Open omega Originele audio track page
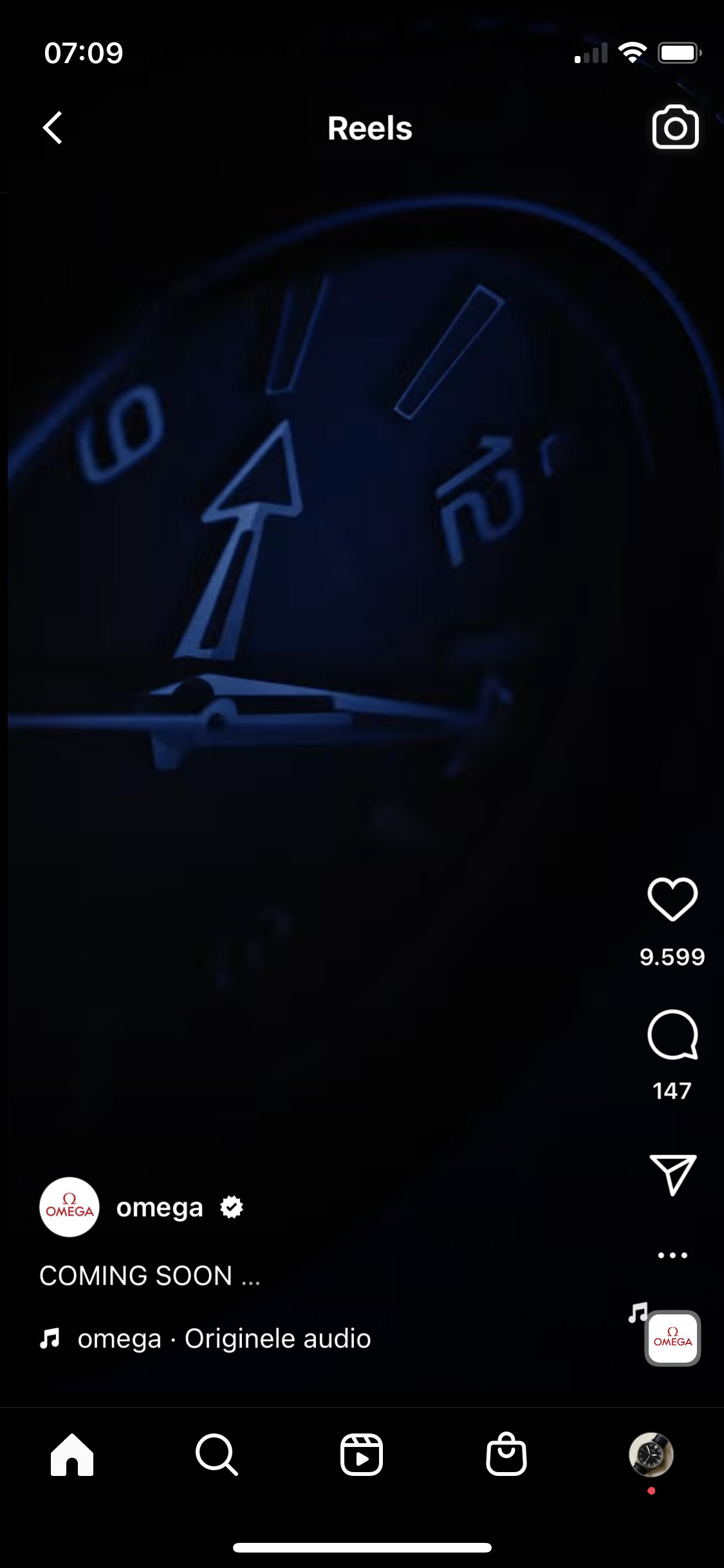This screenshot has width=724, height=1568. pos(224,1338)
